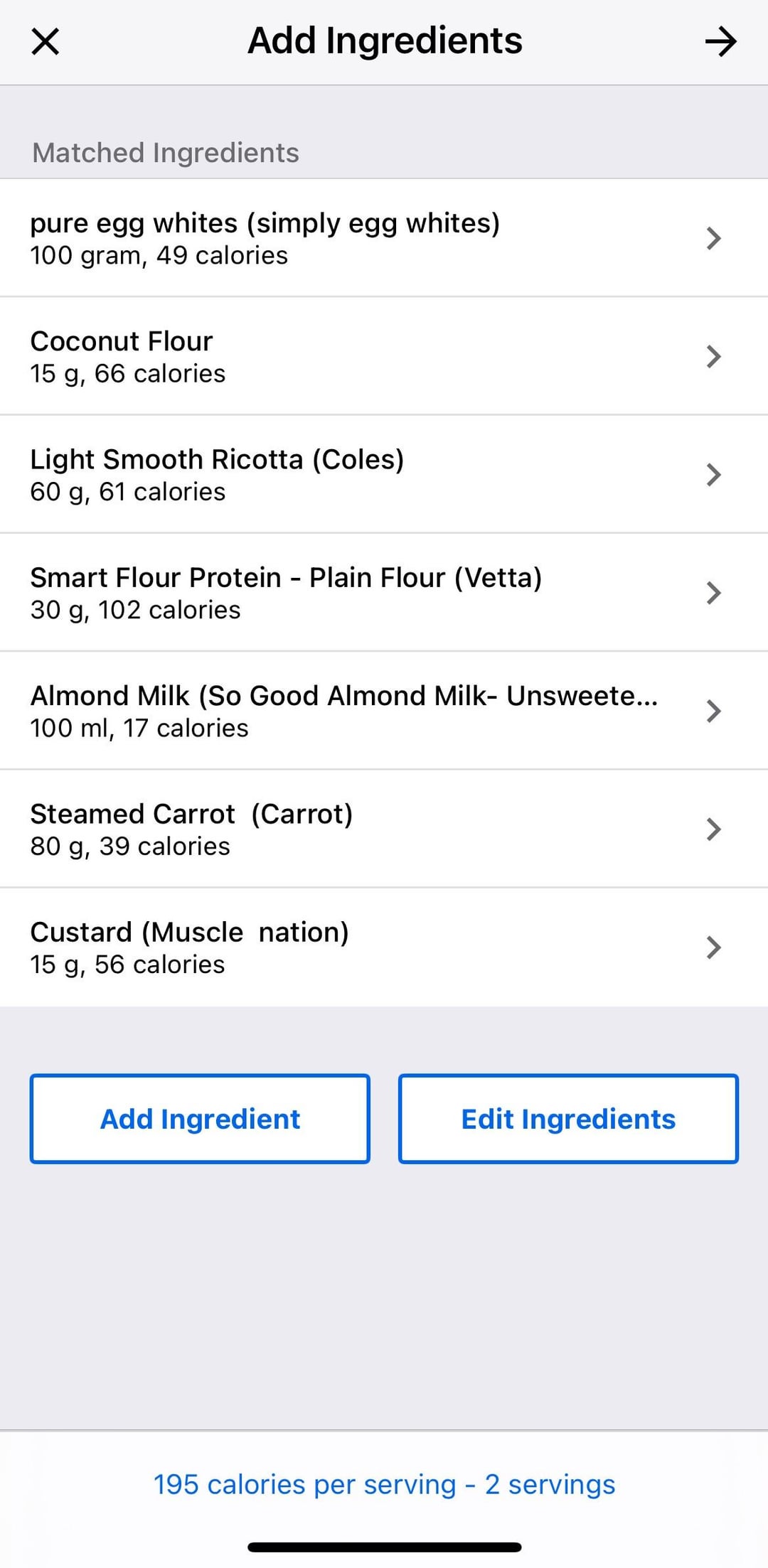Close the Add Ingredients screen
The image size is (768, 1568).
pyautogui.click(x=46, y=41)
